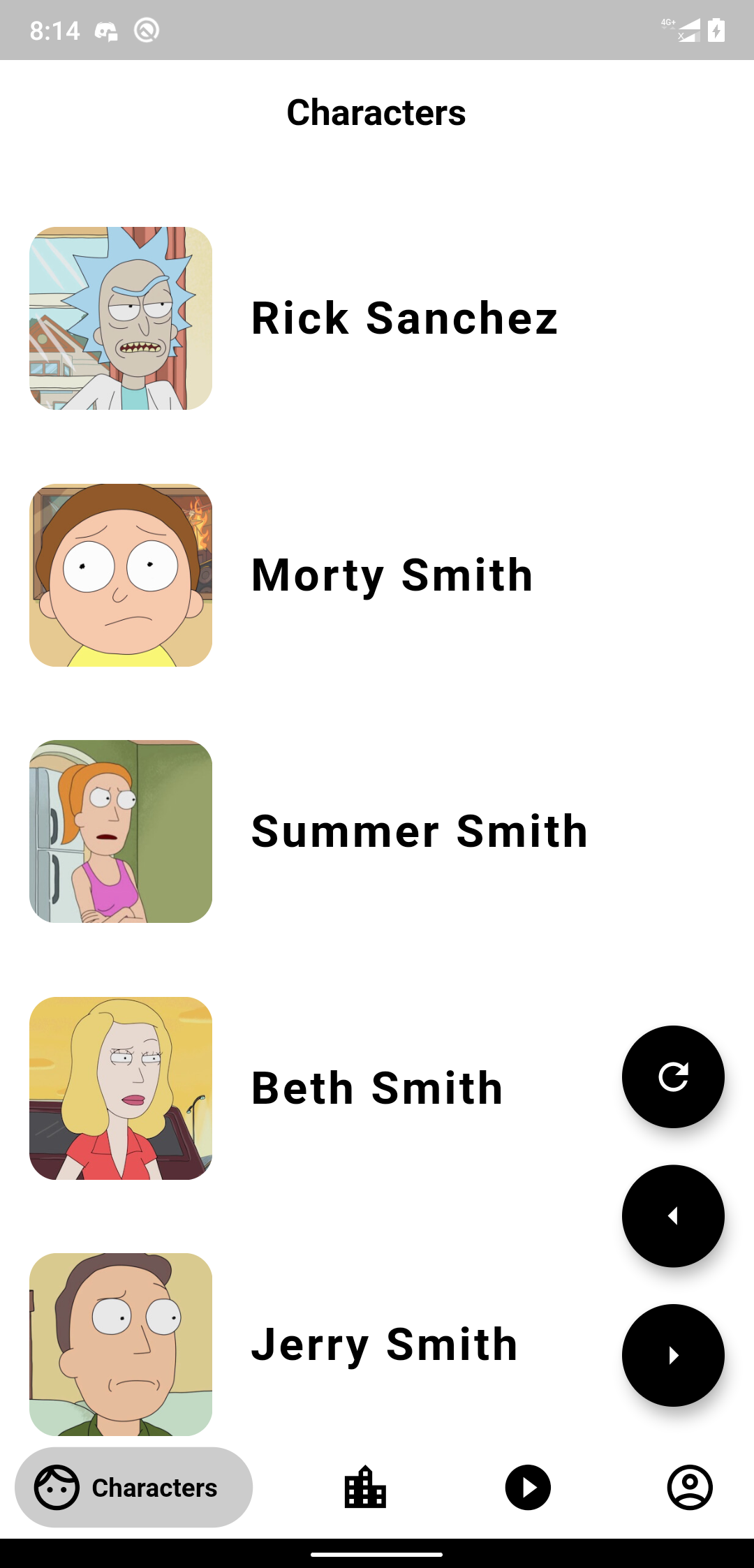Viewport: 754px width, 1568px height.
Task: Select the Characters tab
Action: coord(133,1487)
